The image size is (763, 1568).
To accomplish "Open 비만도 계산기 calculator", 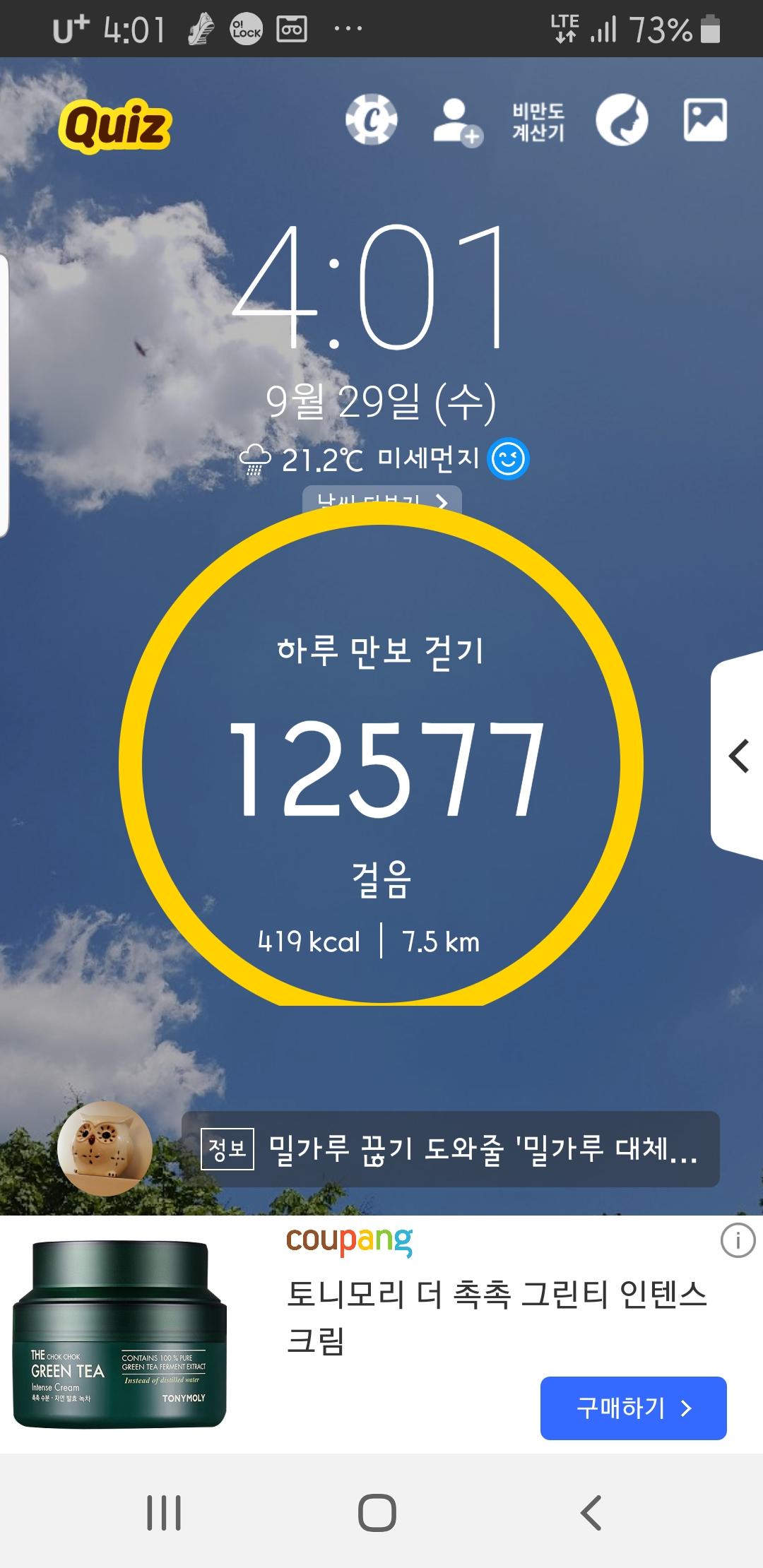I will tap(538, 121).
